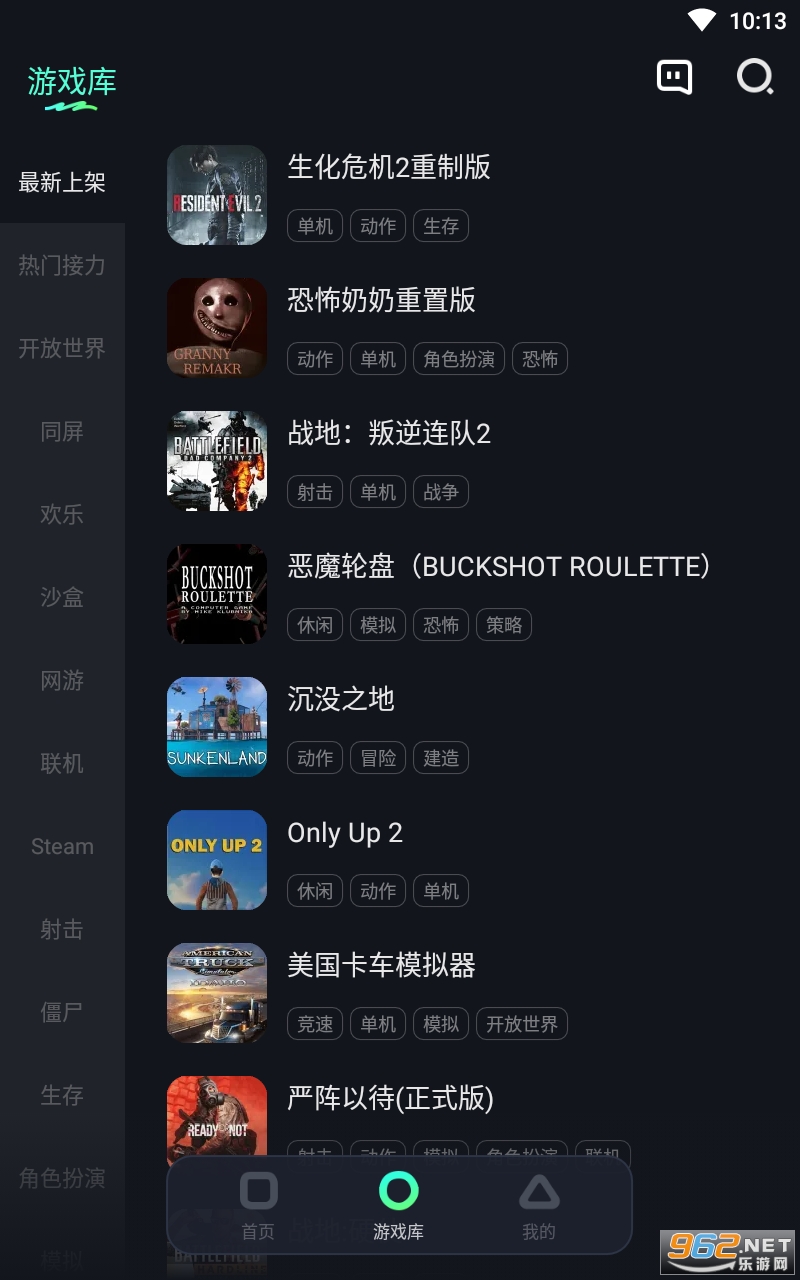Viewport: 800px width, 1280px height.
Task: Open 恶魔轮盘 (BUCKSHOT ROULETTE)
Action: [498, 566]
